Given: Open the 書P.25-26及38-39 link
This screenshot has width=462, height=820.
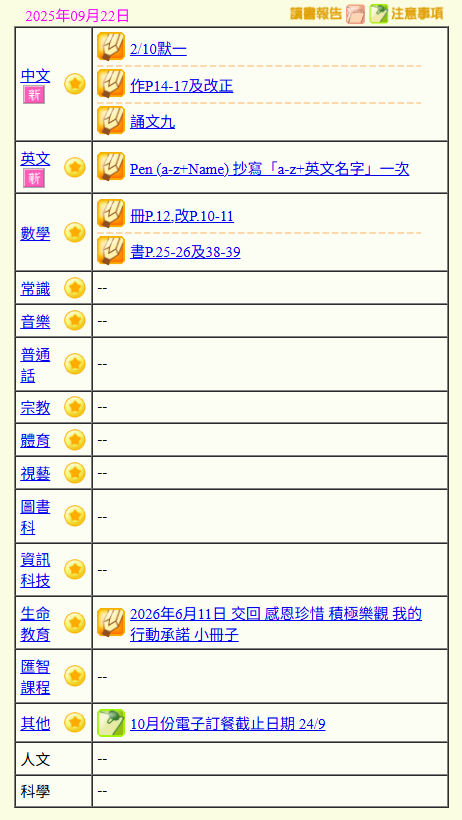Looking at the screenshot, I should click(x=185, y=253).
